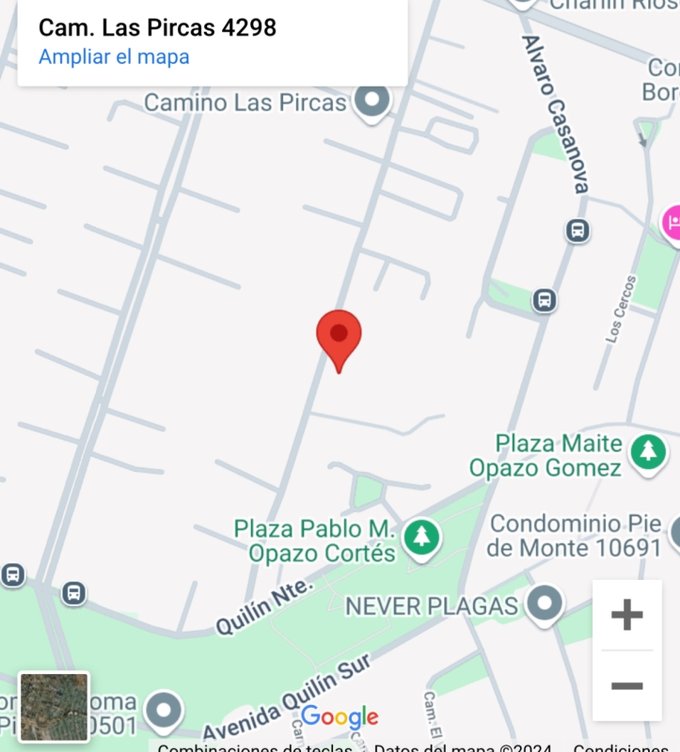680x752 pixels.
Task: Open the Plaza Maite Opazo Gomez marker
Action: coord(649,451)
